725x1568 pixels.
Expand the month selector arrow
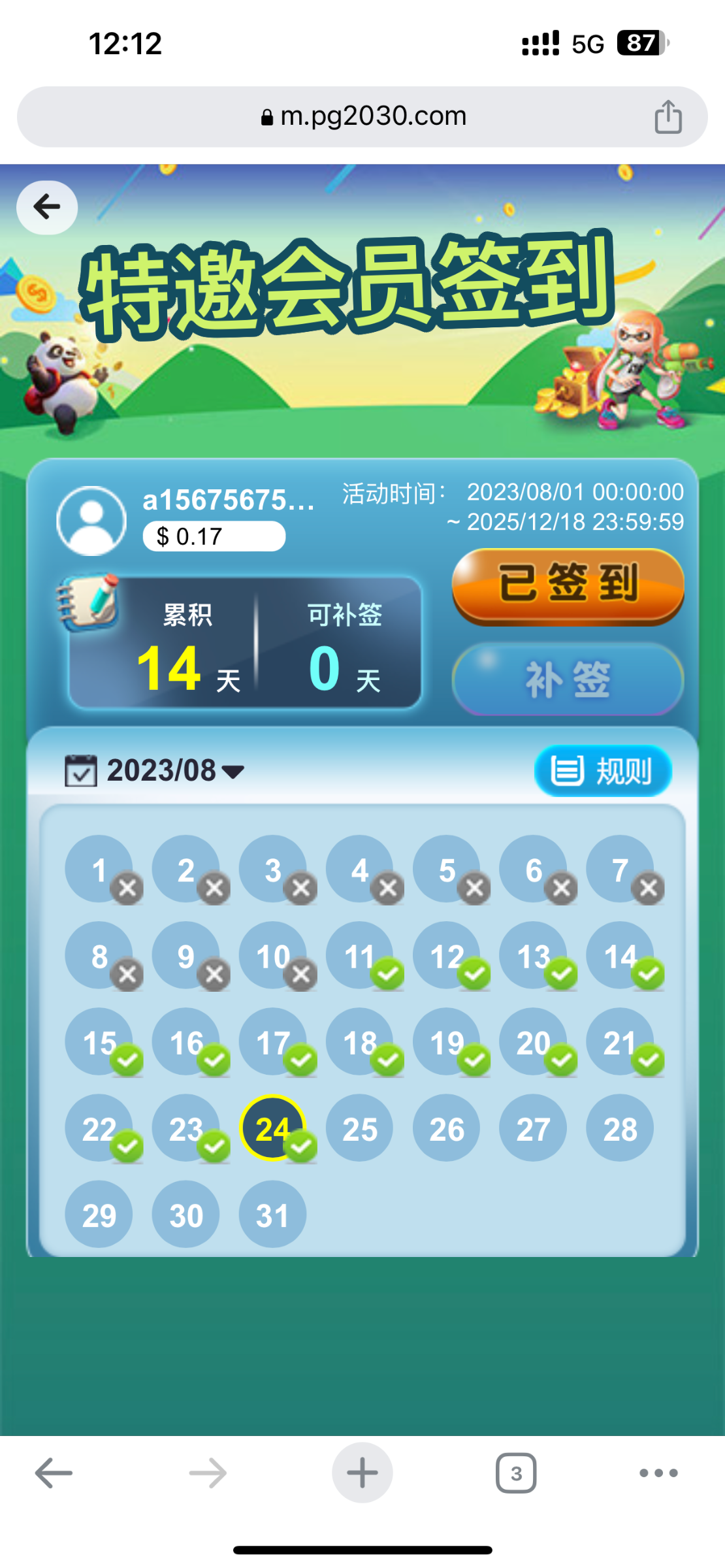pyautogui.click(x=232, y=772)
